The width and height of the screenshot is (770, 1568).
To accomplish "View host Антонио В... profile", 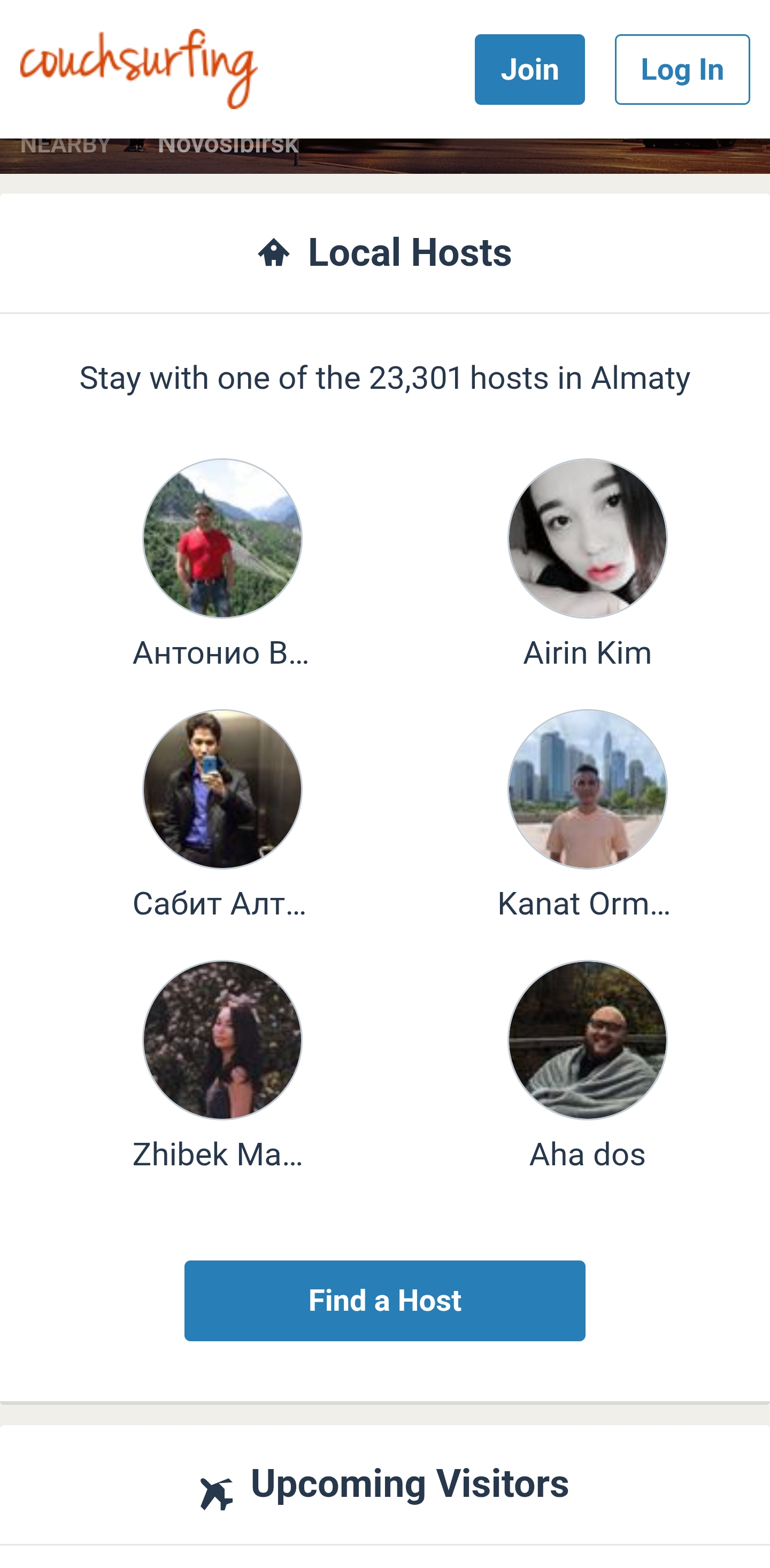I will pyautogui.click(x=222, y=539).
